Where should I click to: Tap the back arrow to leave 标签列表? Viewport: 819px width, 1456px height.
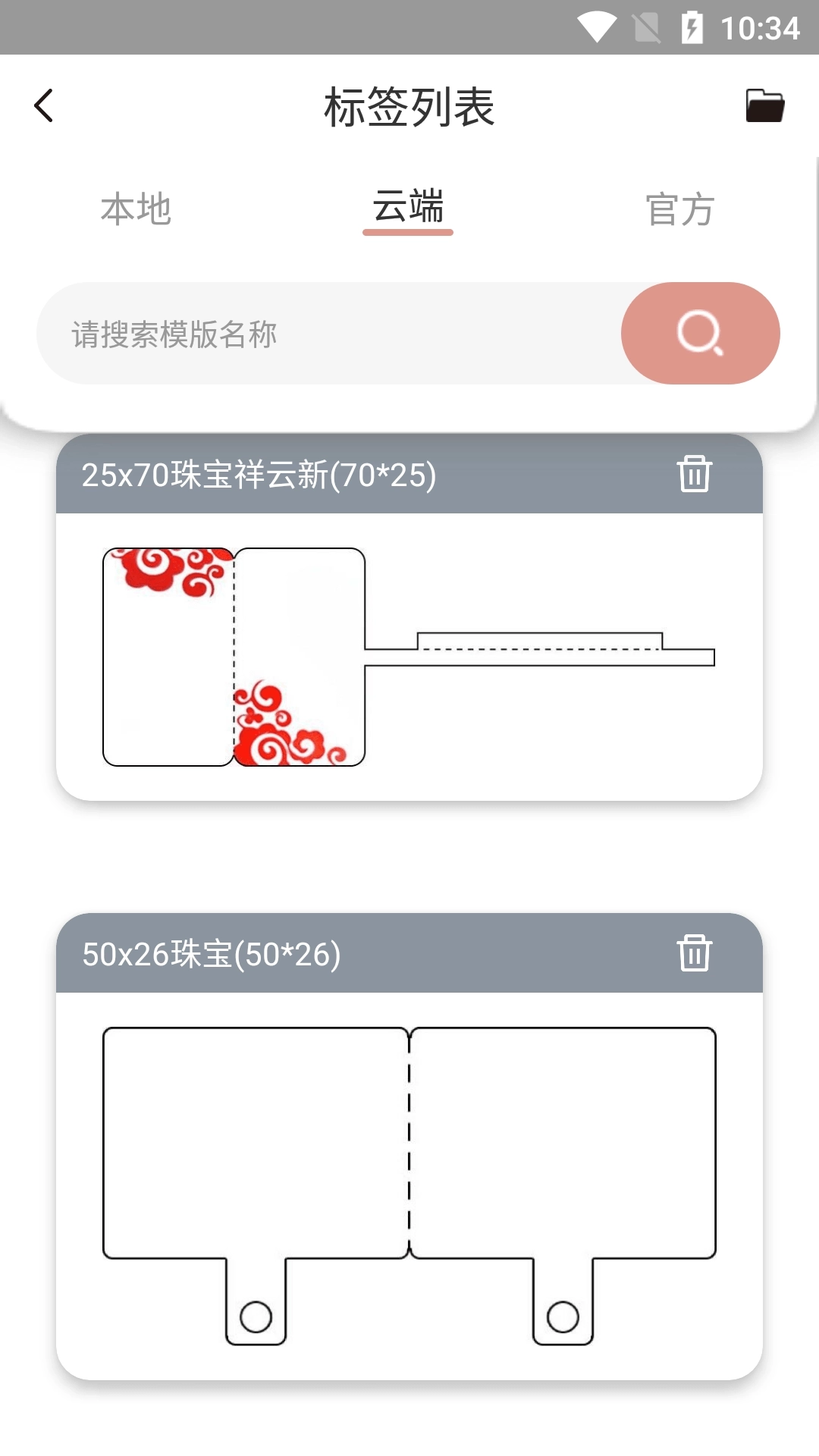point(43,105)
